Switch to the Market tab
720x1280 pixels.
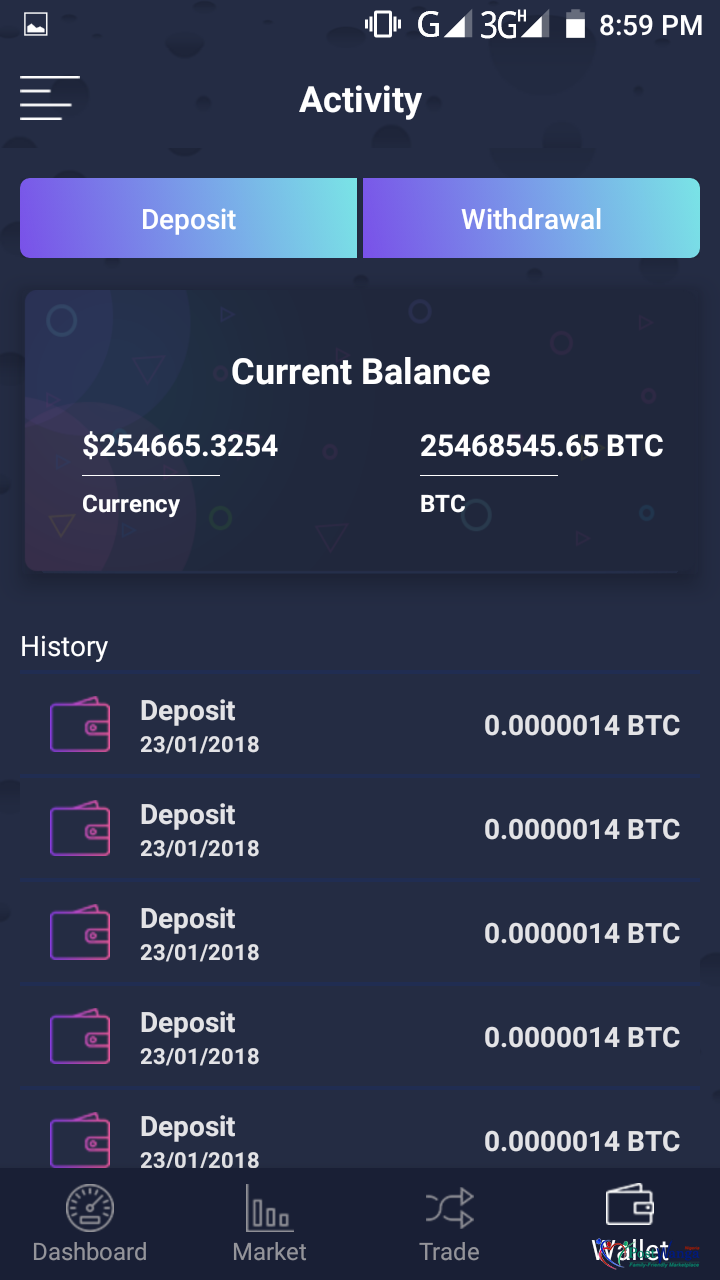coord(270,1224)
